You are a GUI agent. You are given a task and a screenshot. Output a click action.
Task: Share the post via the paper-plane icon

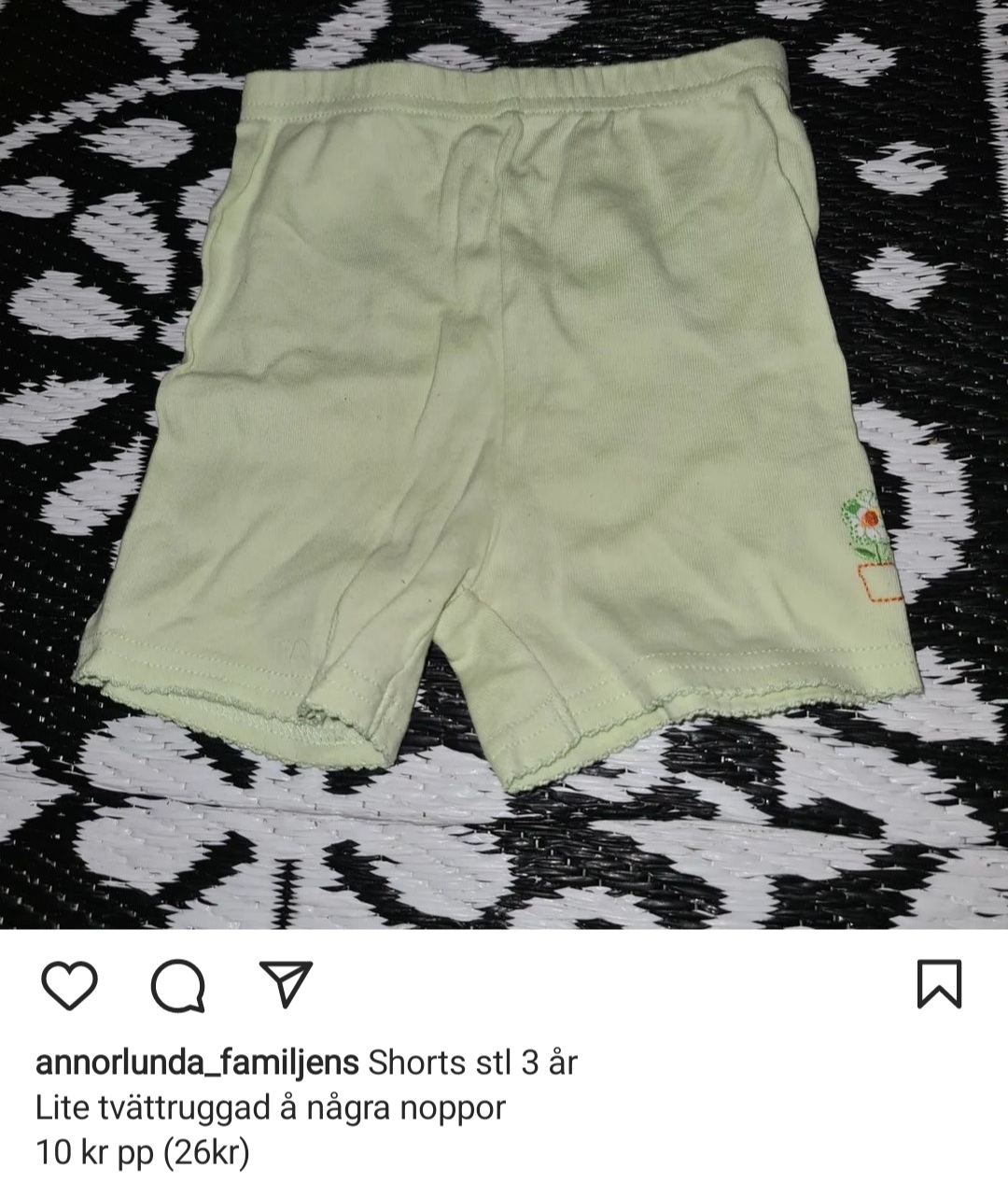[285, 983]
